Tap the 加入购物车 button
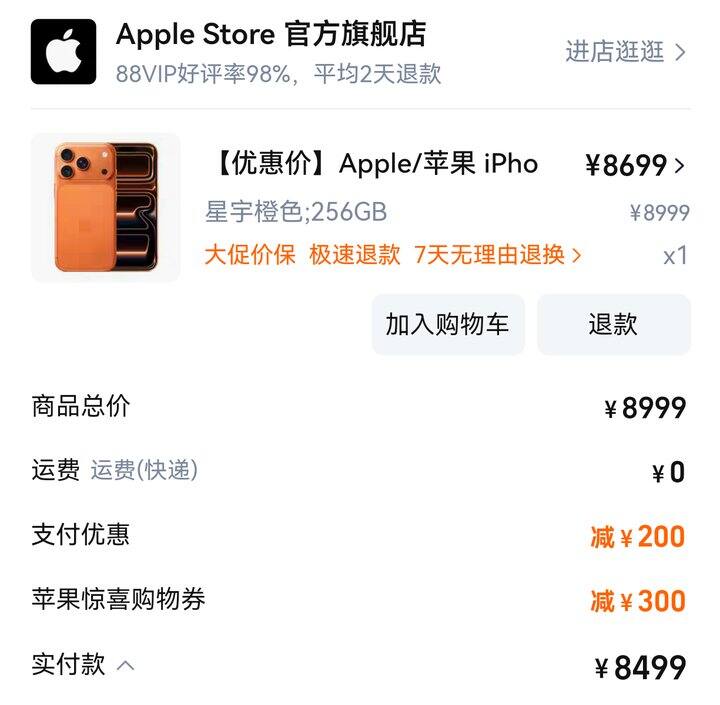The height and width of the screenshot is (705, 720). point(448,324)
